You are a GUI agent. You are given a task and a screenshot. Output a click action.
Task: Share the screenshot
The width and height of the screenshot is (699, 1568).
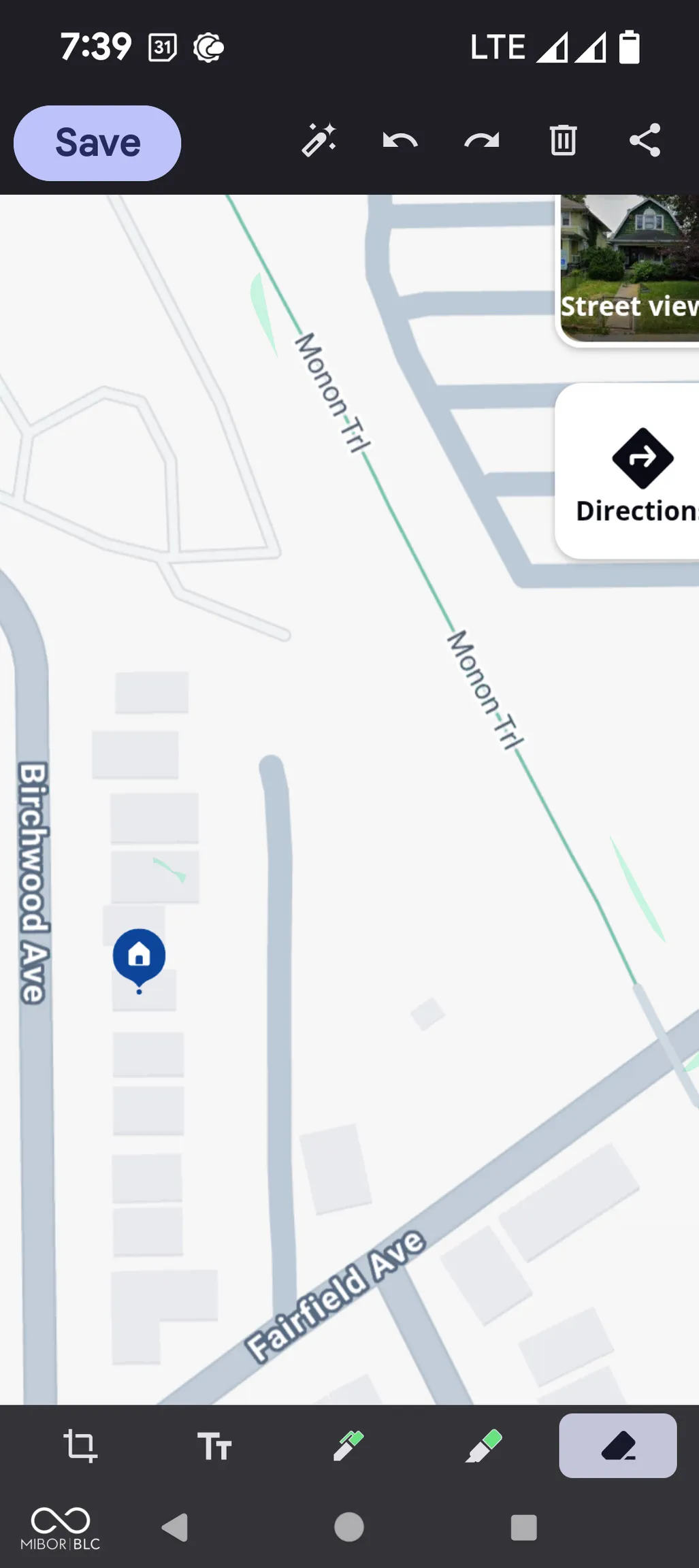click(x=645, y=141)
